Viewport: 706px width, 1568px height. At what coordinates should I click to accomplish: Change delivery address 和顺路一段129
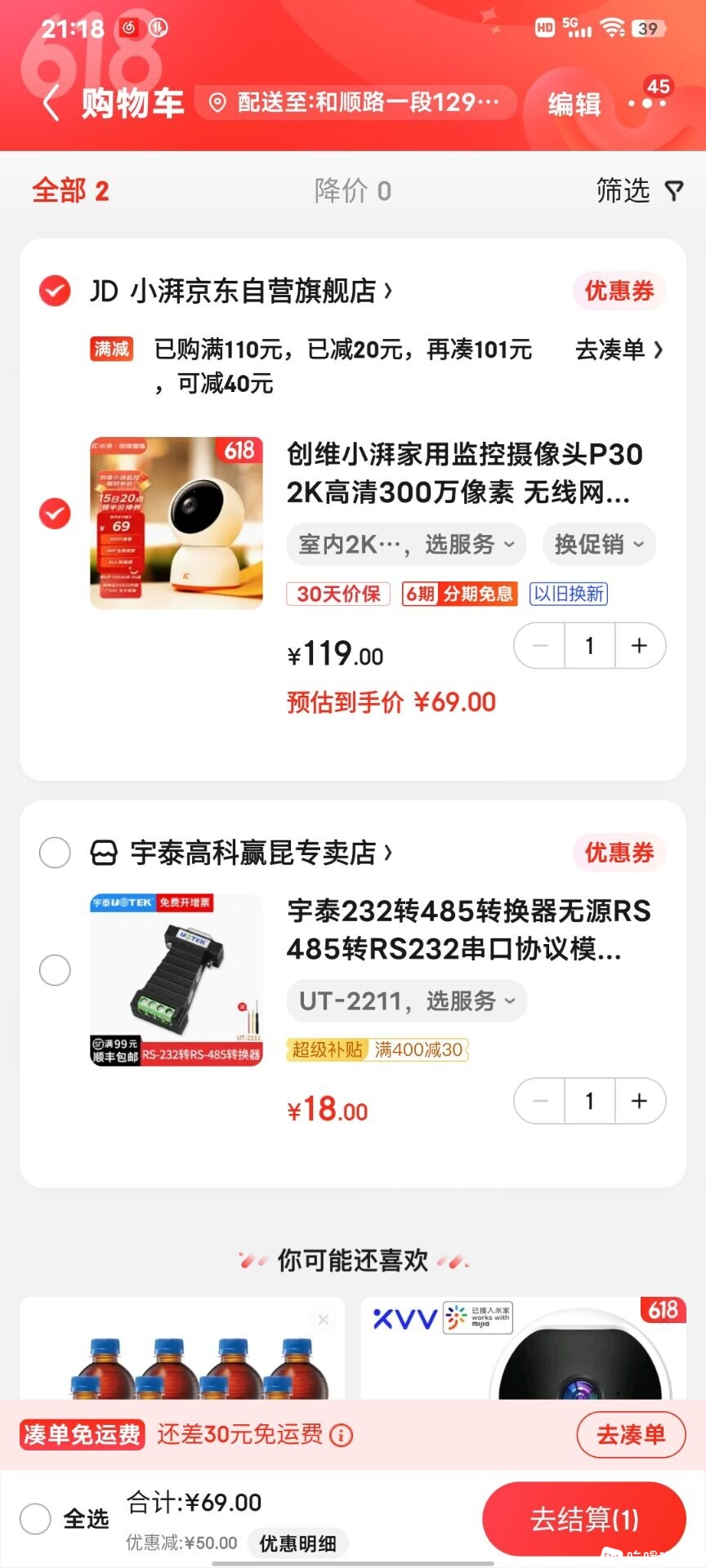tap(356, 102)
